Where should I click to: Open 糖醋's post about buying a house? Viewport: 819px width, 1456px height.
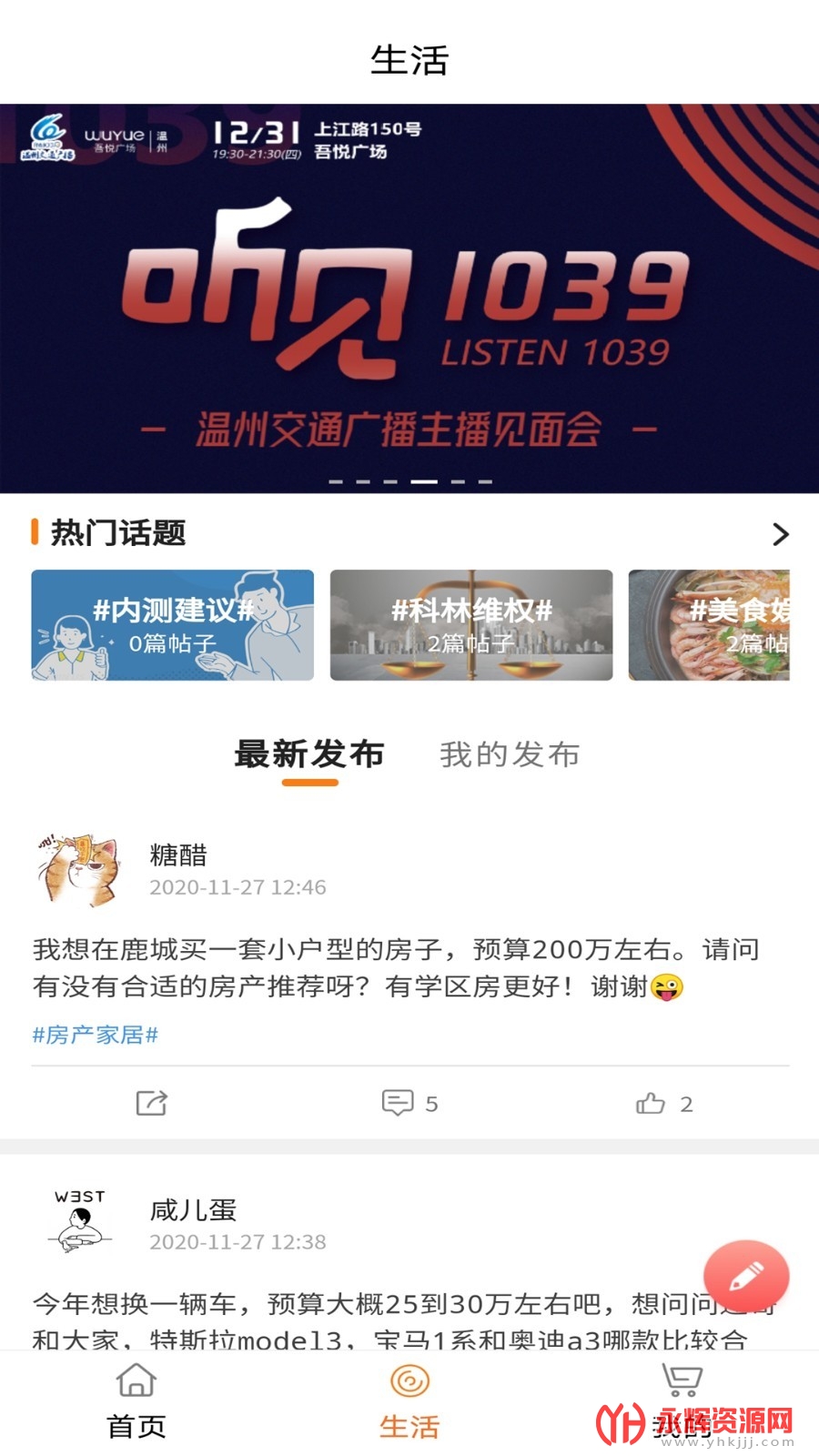396,968
